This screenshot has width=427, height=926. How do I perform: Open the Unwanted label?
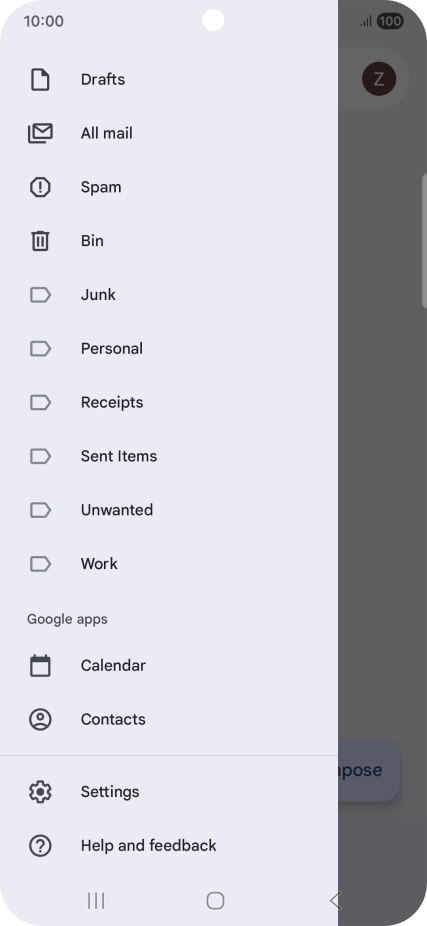pos(169,509)
